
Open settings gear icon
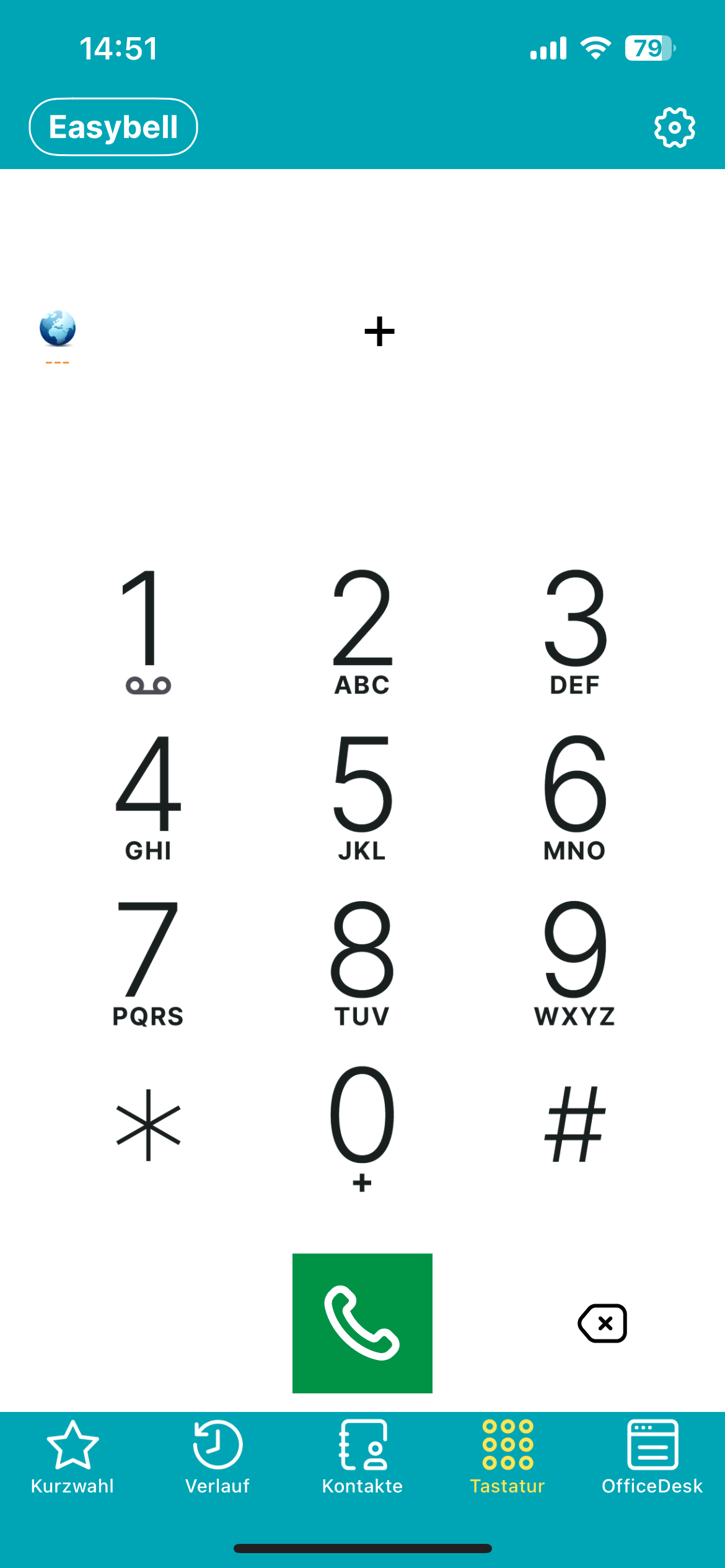[x=674, y=127]
